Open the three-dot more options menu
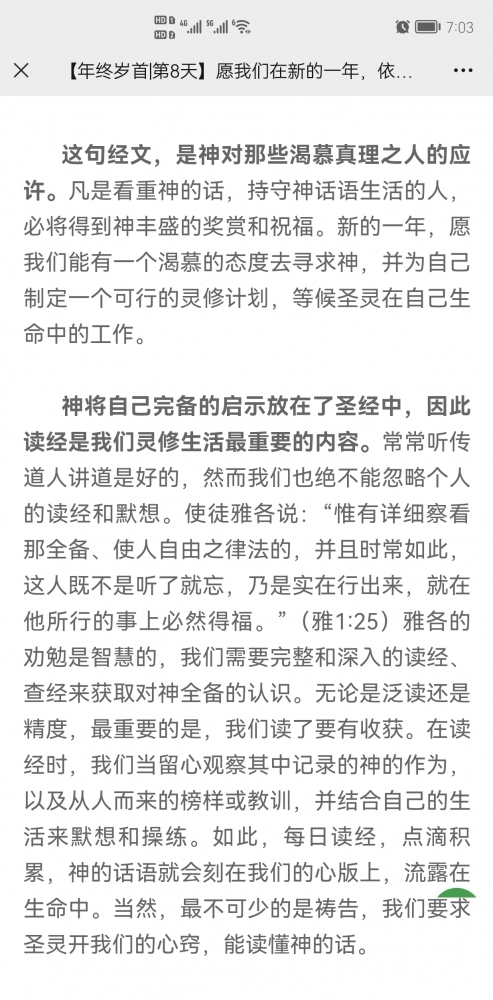This screenshot has height=1000, width=493. (x=463, y=70)
